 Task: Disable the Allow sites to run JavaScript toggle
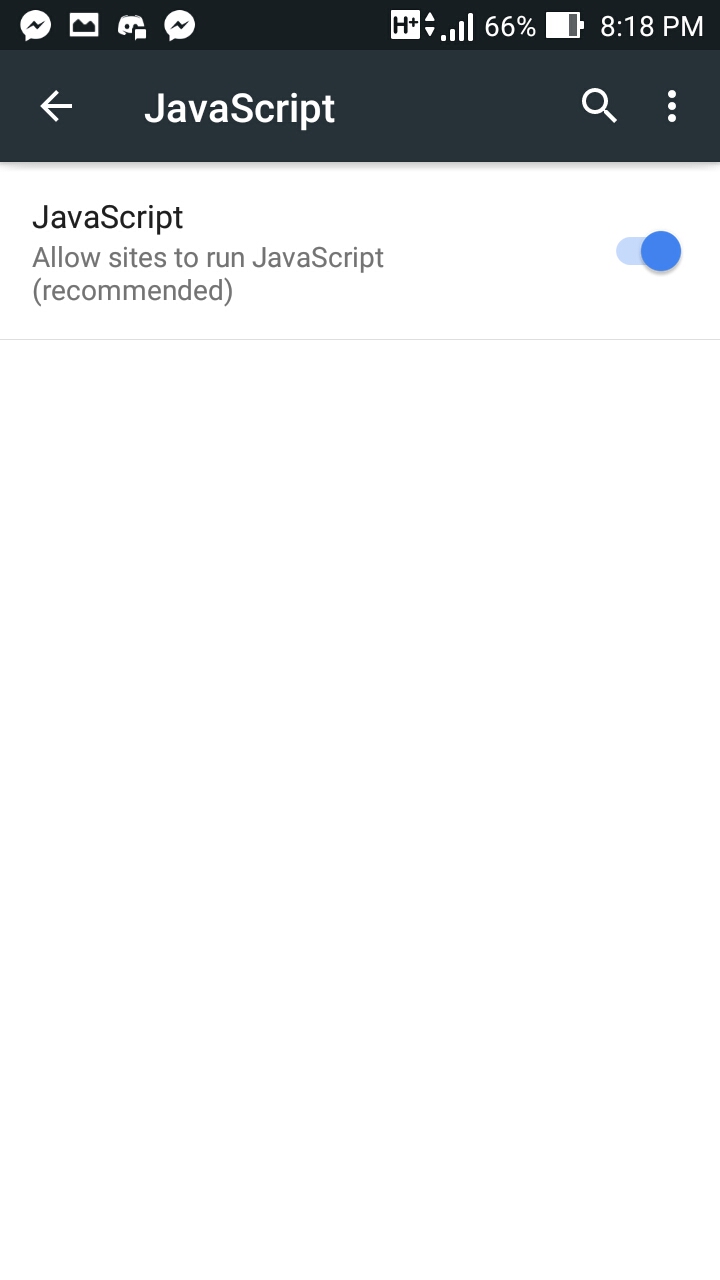click(648, 251)
